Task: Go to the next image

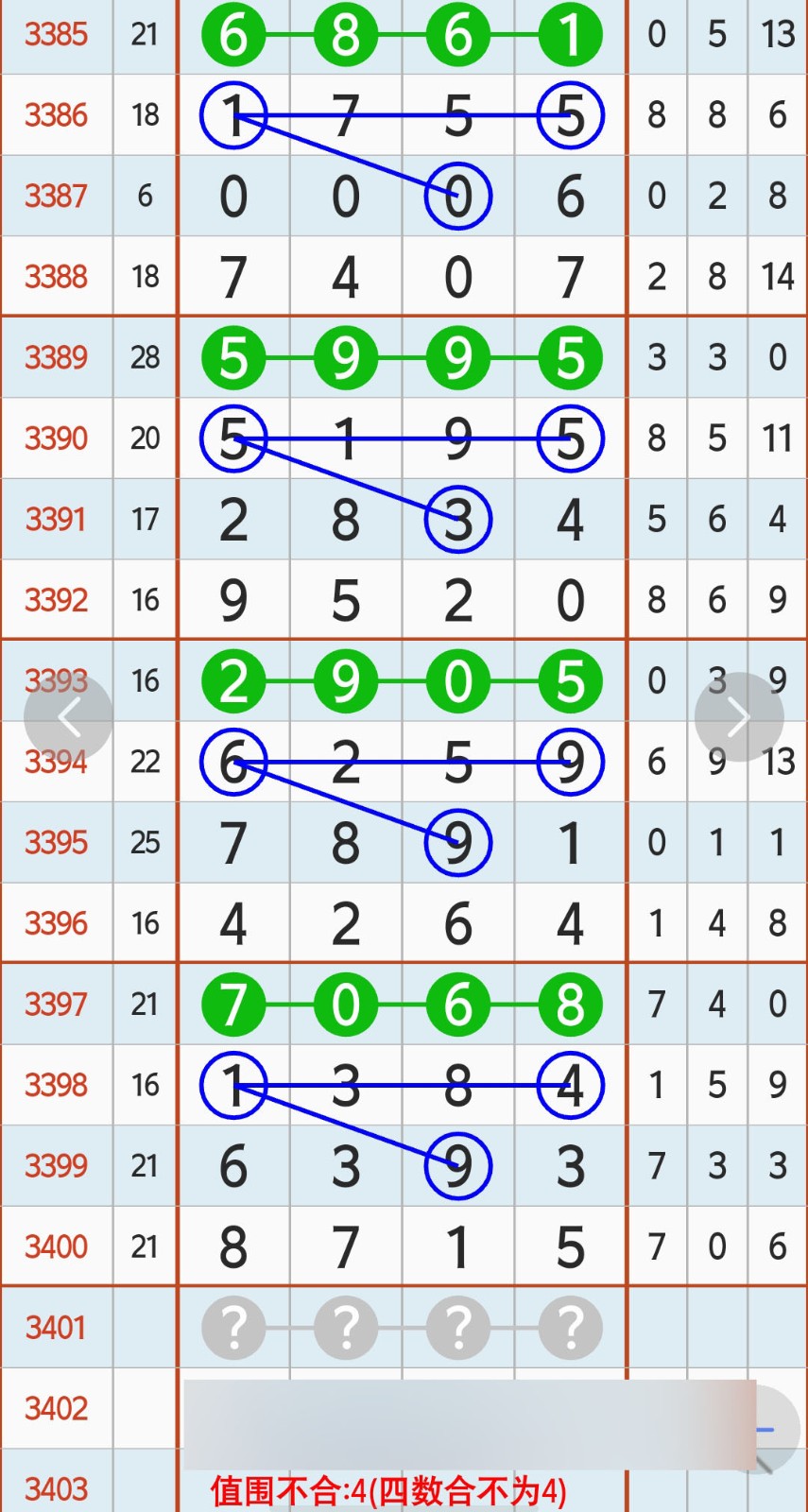Action: pyautogui.click(x=739, y=717)
